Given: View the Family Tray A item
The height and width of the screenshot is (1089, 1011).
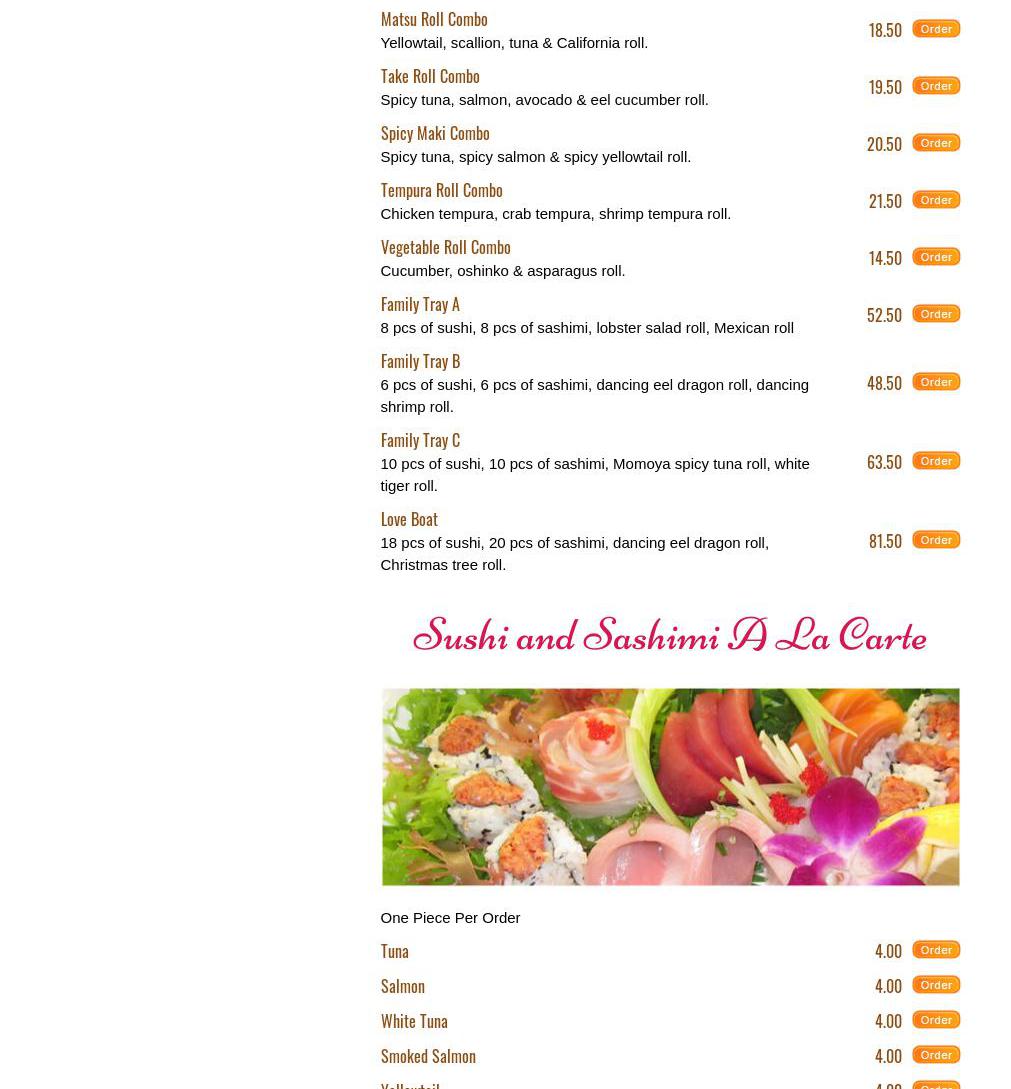Looking at the screenshot, I should tap(419, 304).
